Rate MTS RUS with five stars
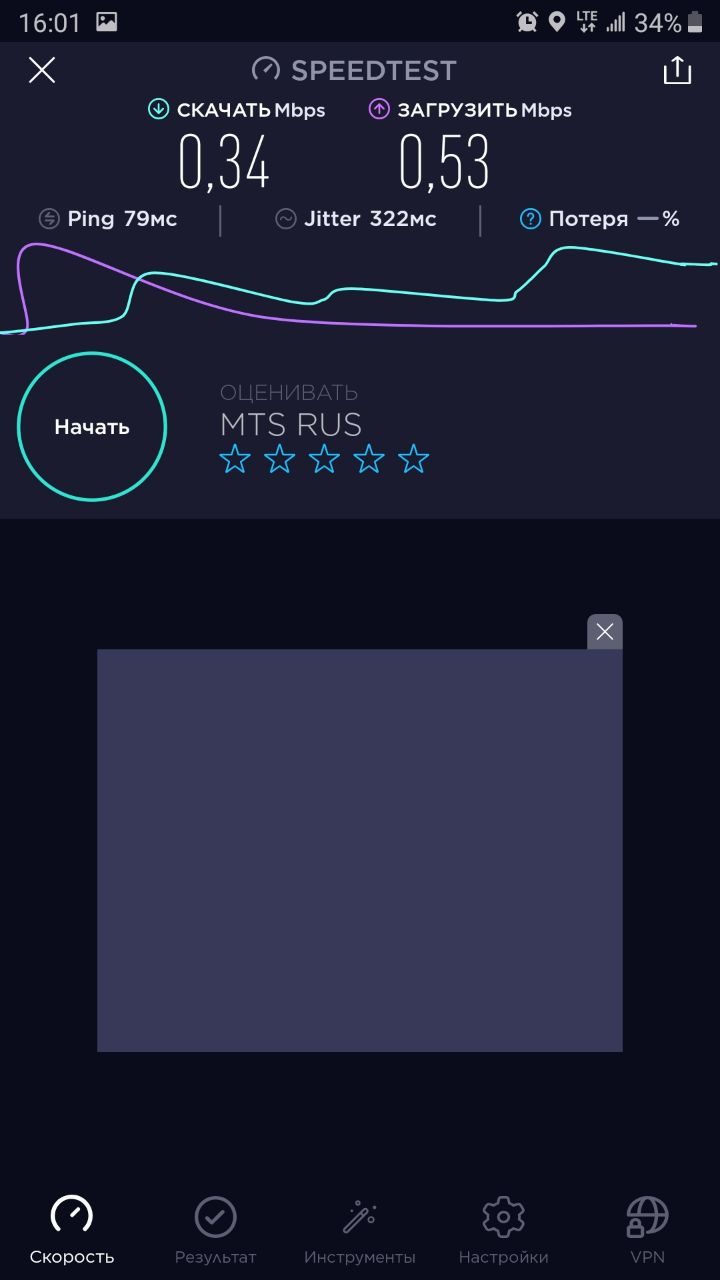720x1280 pixels. [413, 460]
